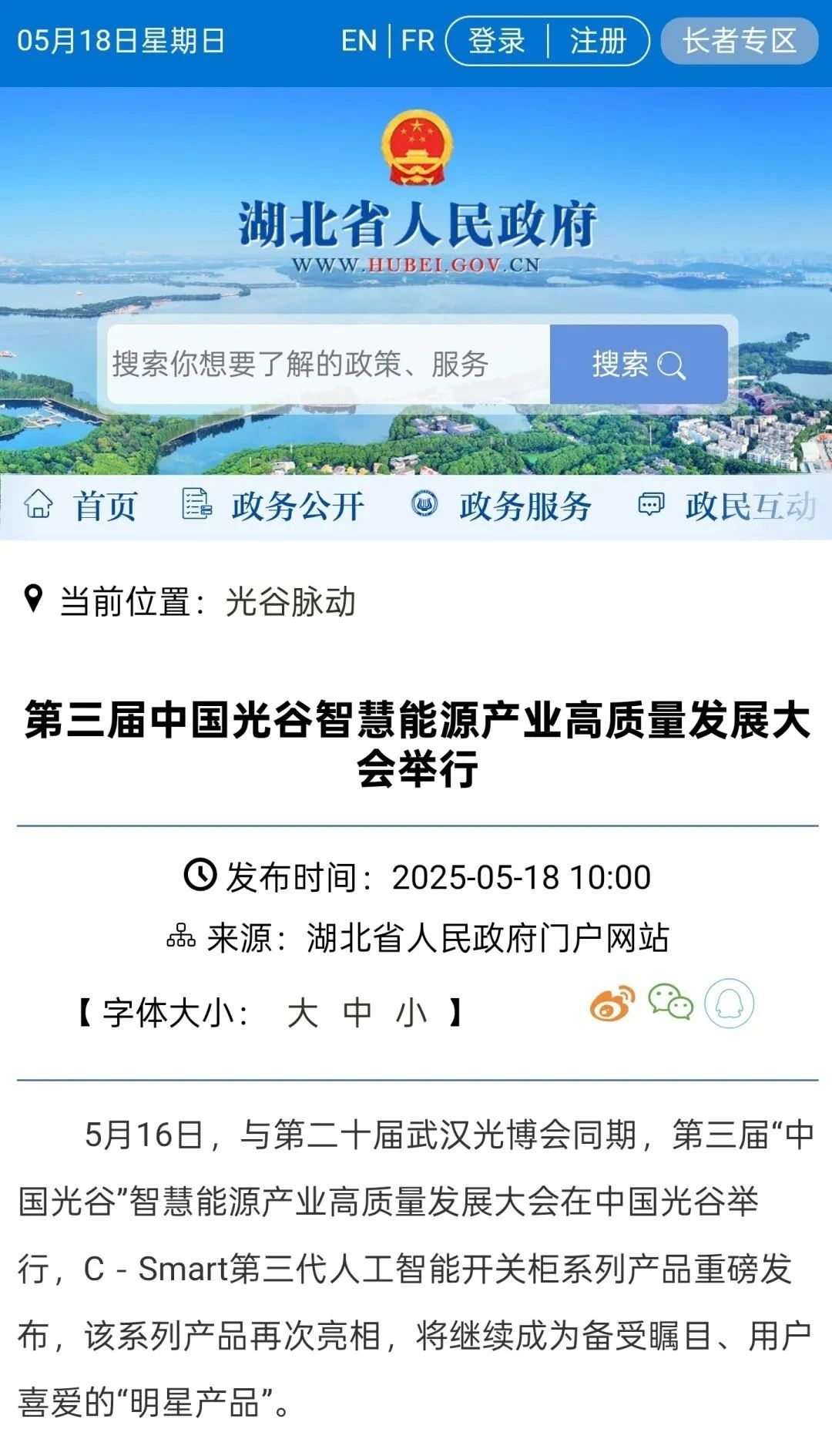The height and width of the screenshot is (1456, 832).
Task: Switch site language to FR
Action: [x=418, y=41]
